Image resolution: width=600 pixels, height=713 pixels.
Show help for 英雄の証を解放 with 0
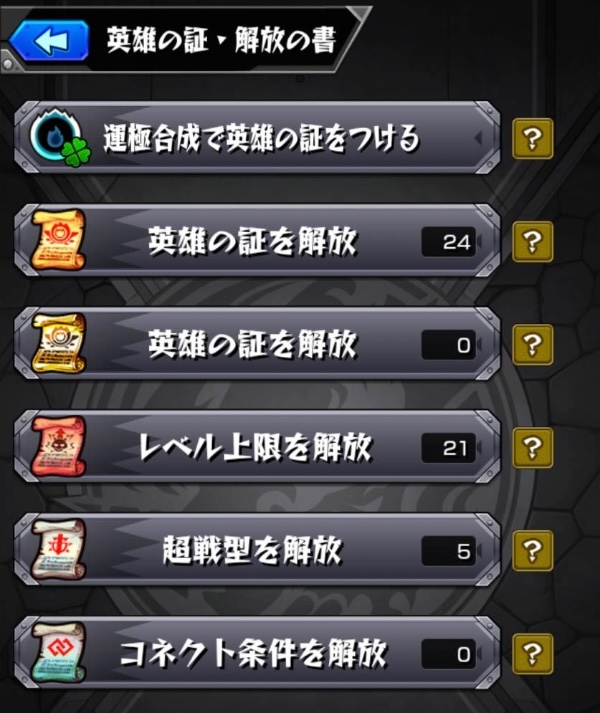[x=532, y=345]
